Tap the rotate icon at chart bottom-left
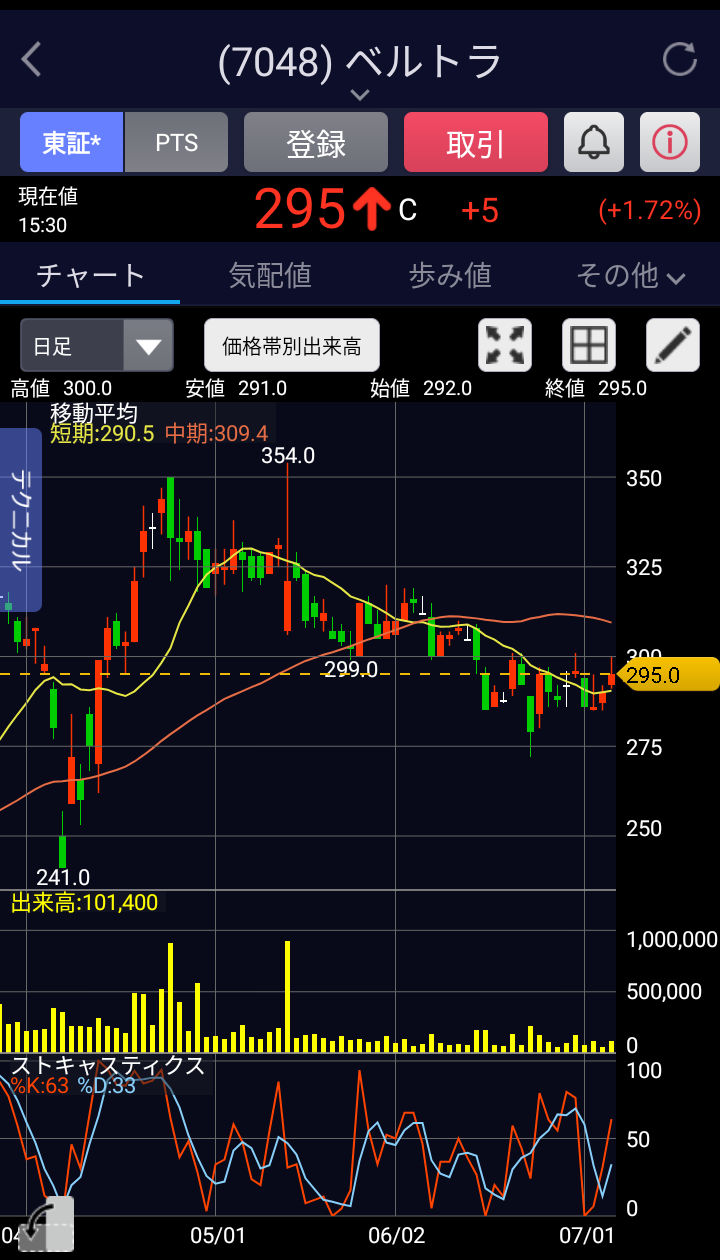The height and width of the screenshot is (1260, 720). [x=46, y=1224]
